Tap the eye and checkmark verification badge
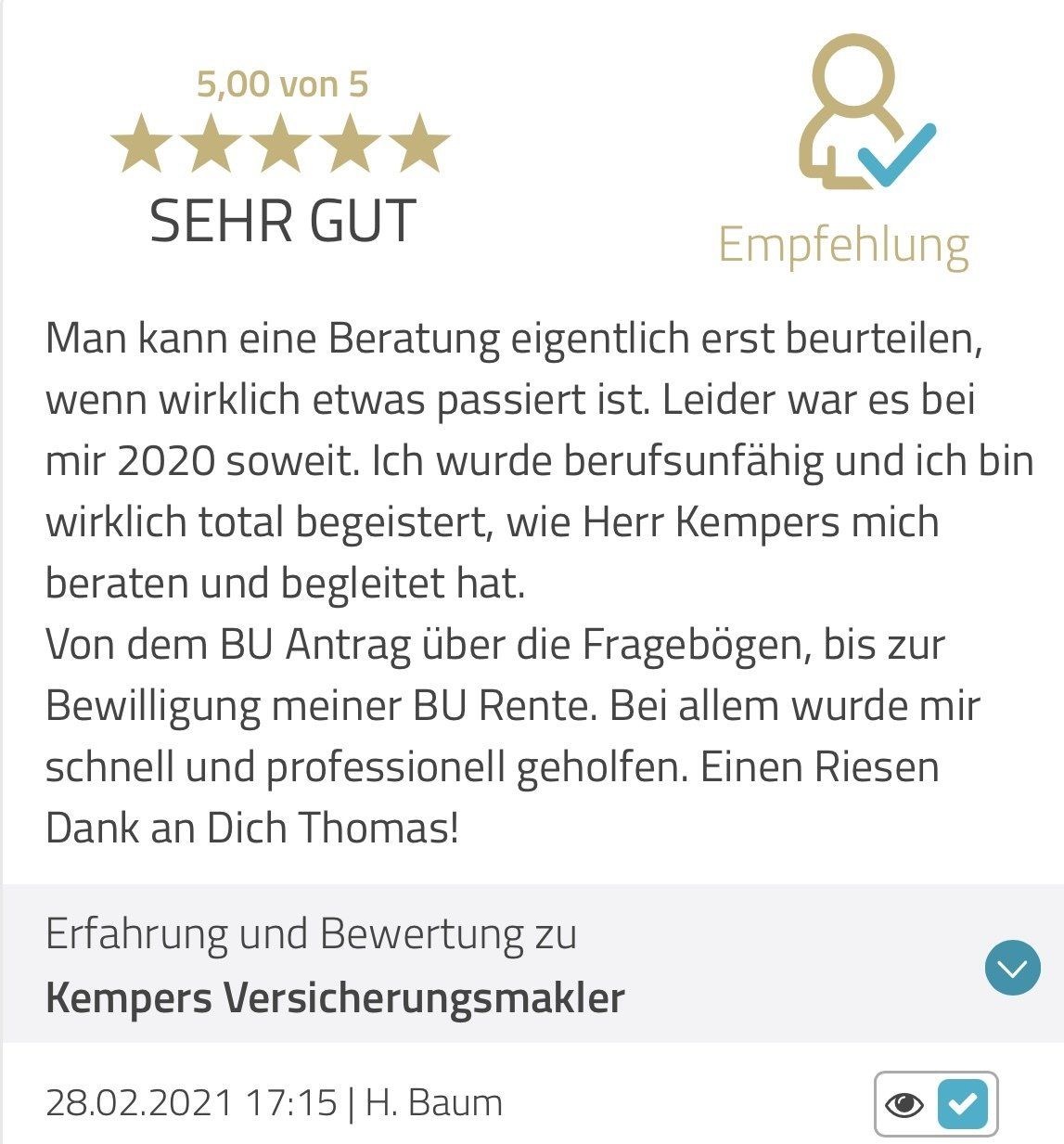The image size is (1064, 1144). (935, 1103)
